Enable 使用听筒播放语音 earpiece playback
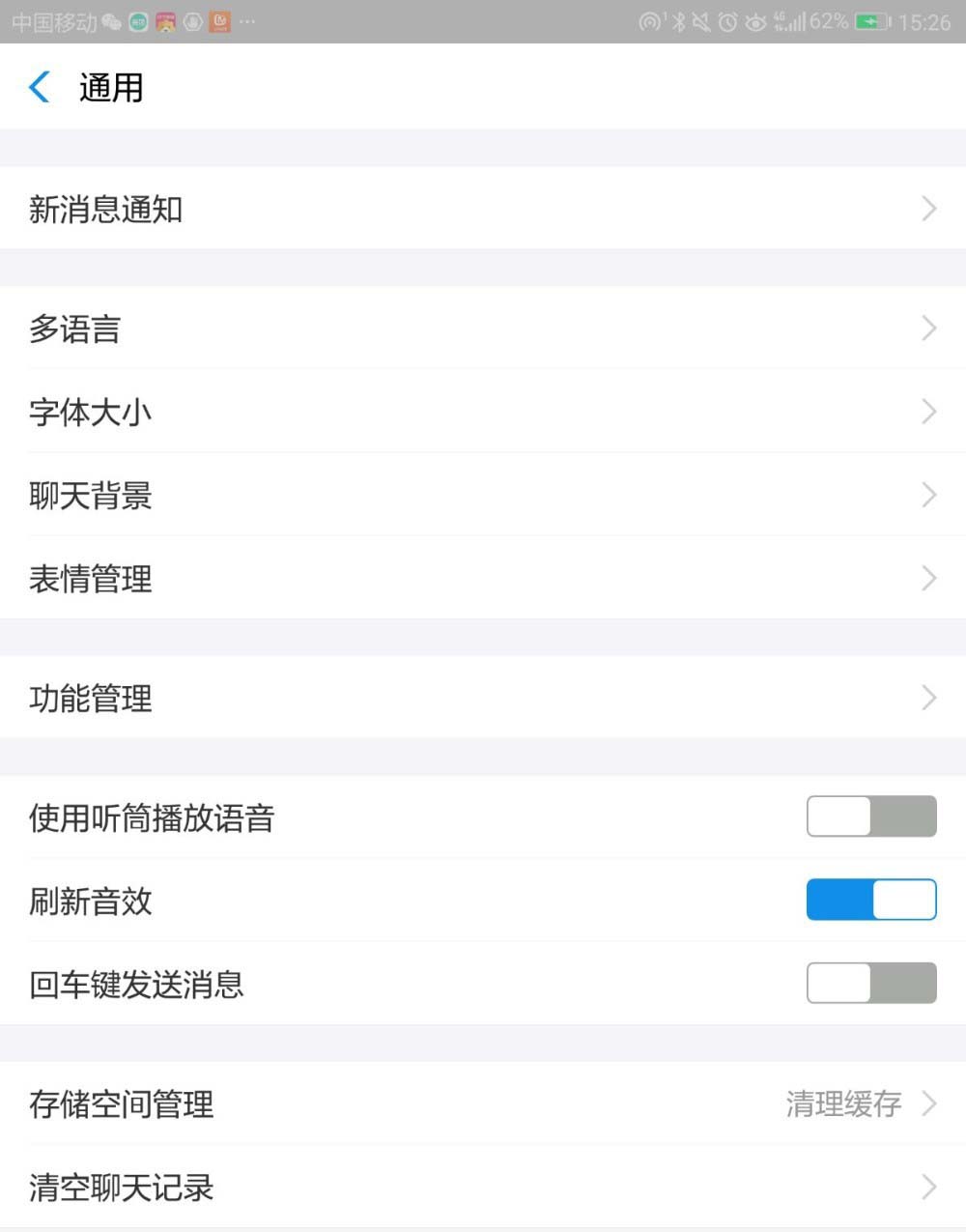This screenshot has height=1232, width=966. 869,817
